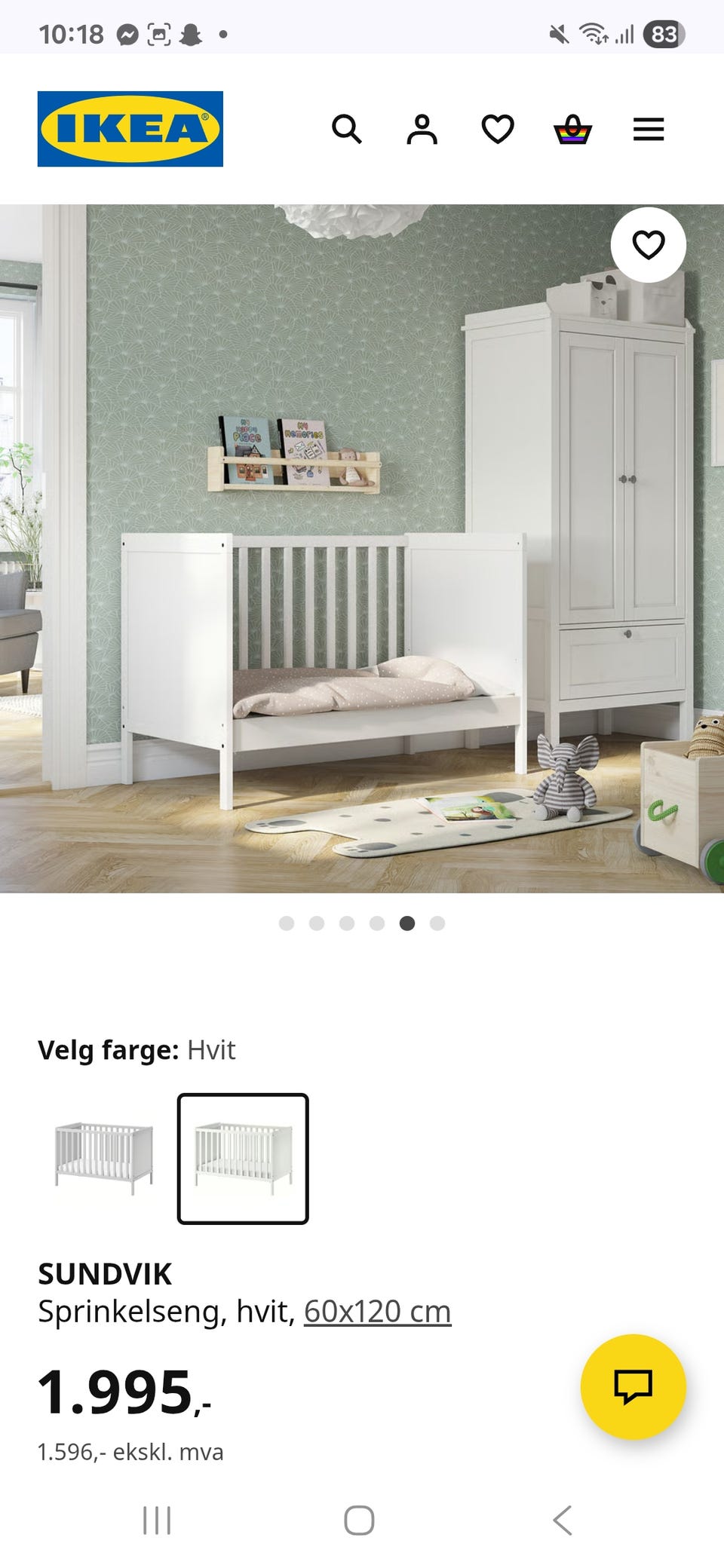Select the fifth carousel dot
724x1568 pixels.
(x=406, y=923)
